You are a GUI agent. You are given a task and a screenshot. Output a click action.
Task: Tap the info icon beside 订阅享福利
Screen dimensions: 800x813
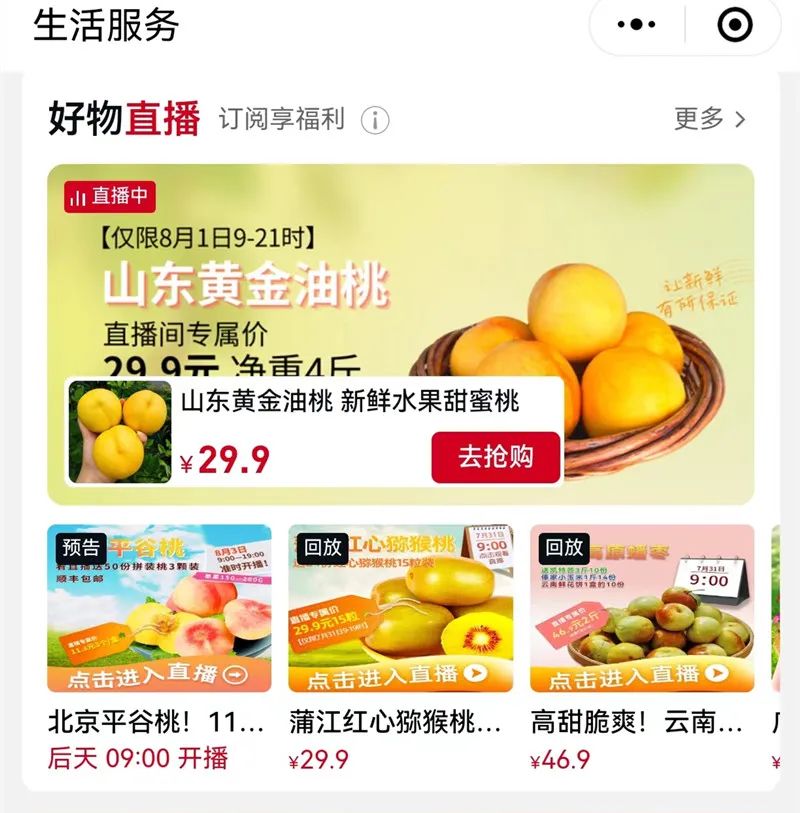pyautogui.click(x=375, y=121)
